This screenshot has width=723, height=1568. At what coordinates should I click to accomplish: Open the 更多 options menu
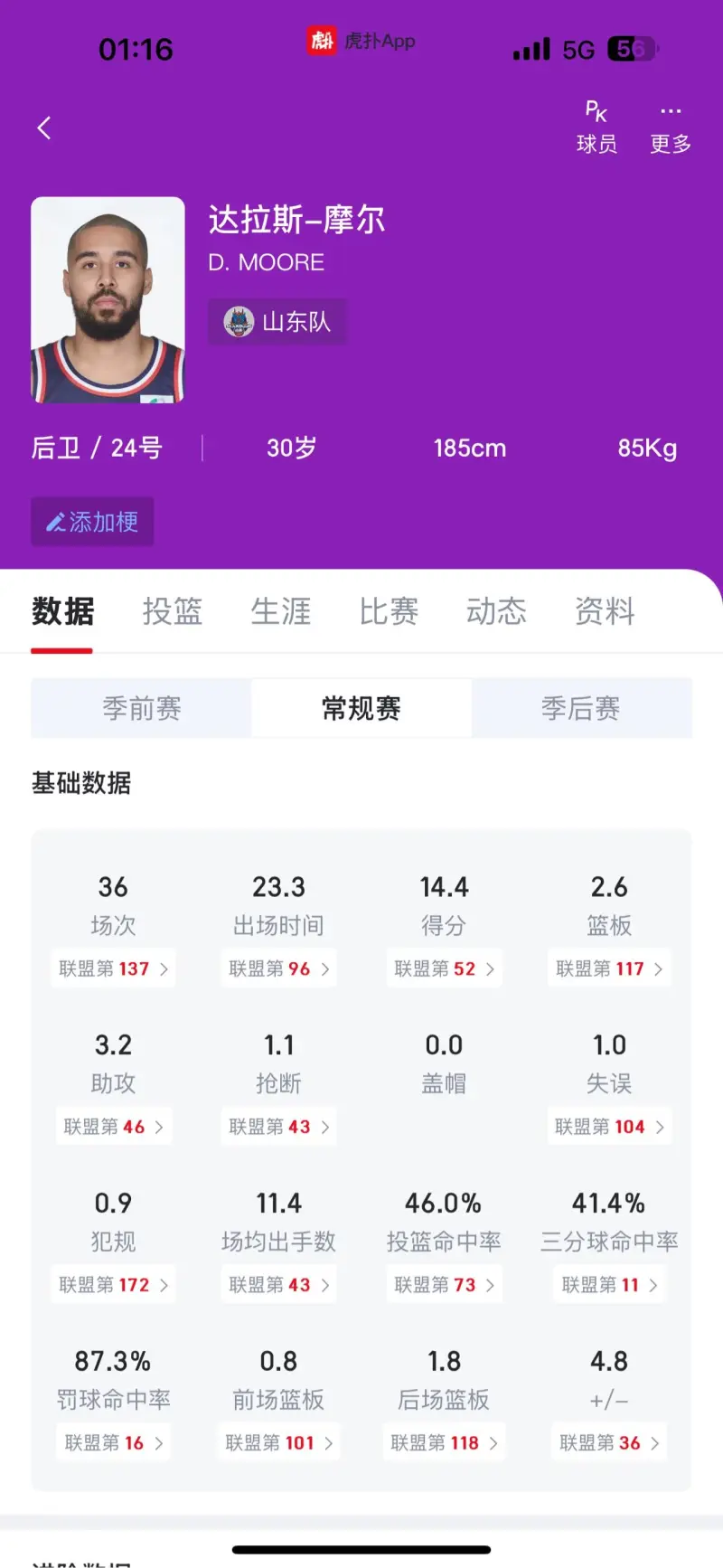coord(671,128)
